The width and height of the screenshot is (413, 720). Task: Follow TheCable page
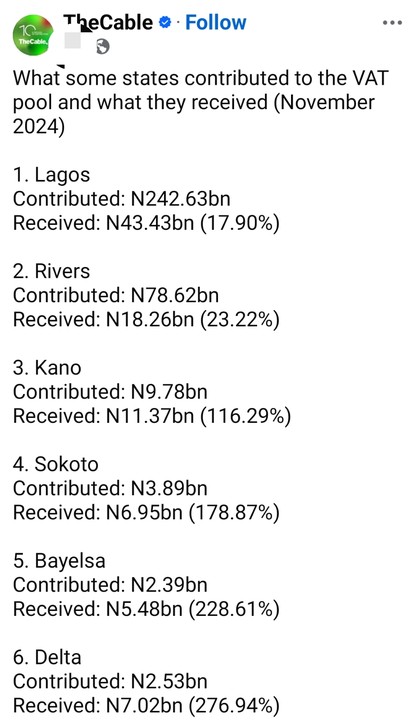[215, 22]
